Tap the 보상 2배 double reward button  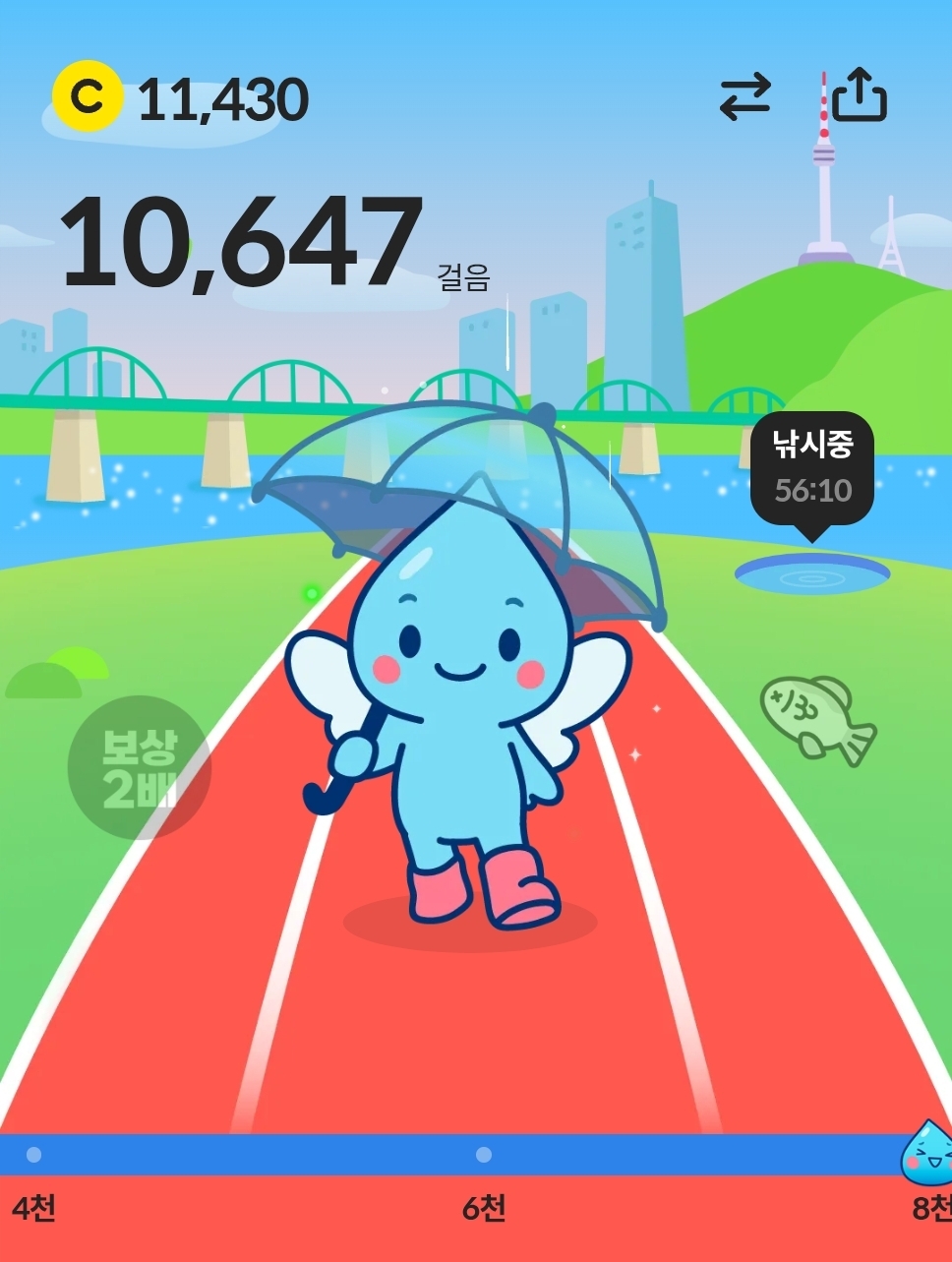tap(140, 768)
